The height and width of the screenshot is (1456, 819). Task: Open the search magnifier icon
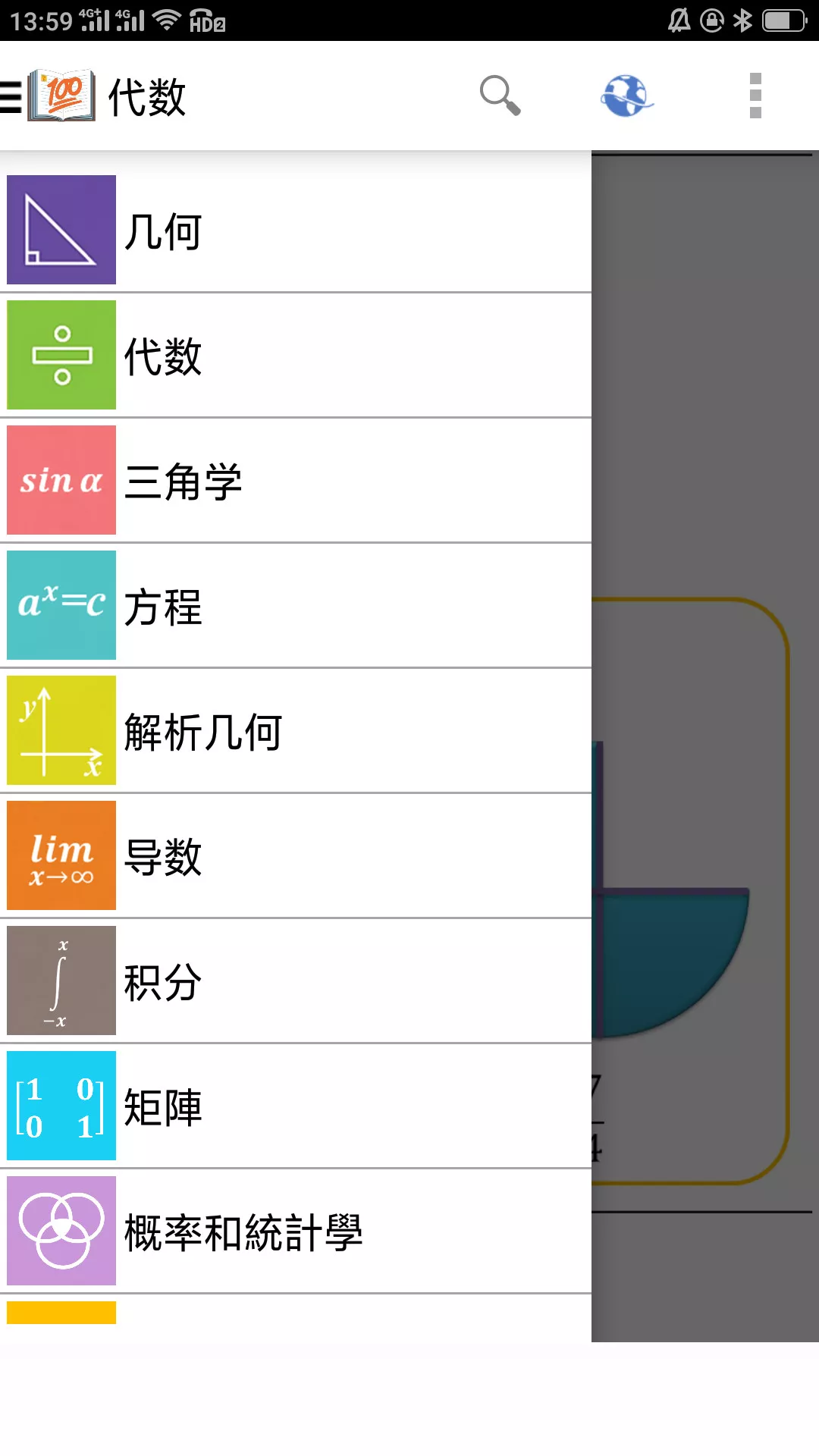click(500, 96)
